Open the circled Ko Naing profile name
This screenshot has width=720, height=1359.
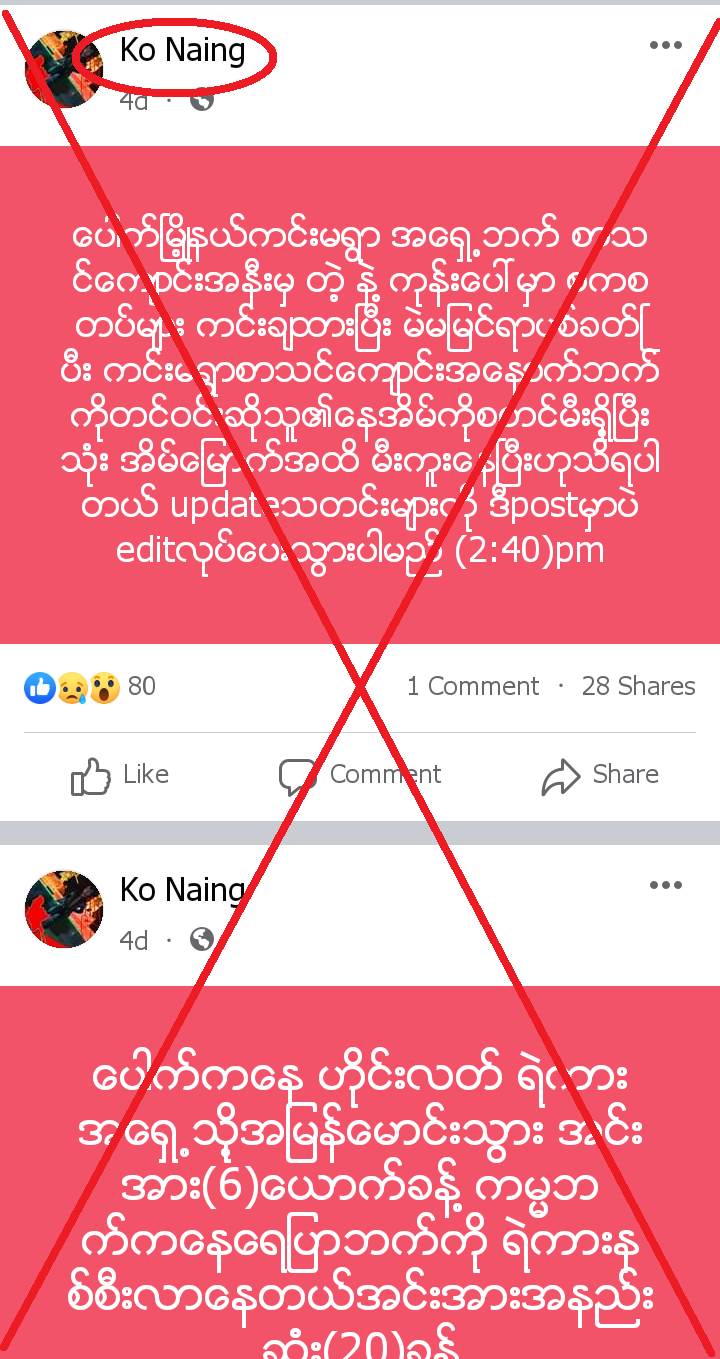[x=182, y=50]
